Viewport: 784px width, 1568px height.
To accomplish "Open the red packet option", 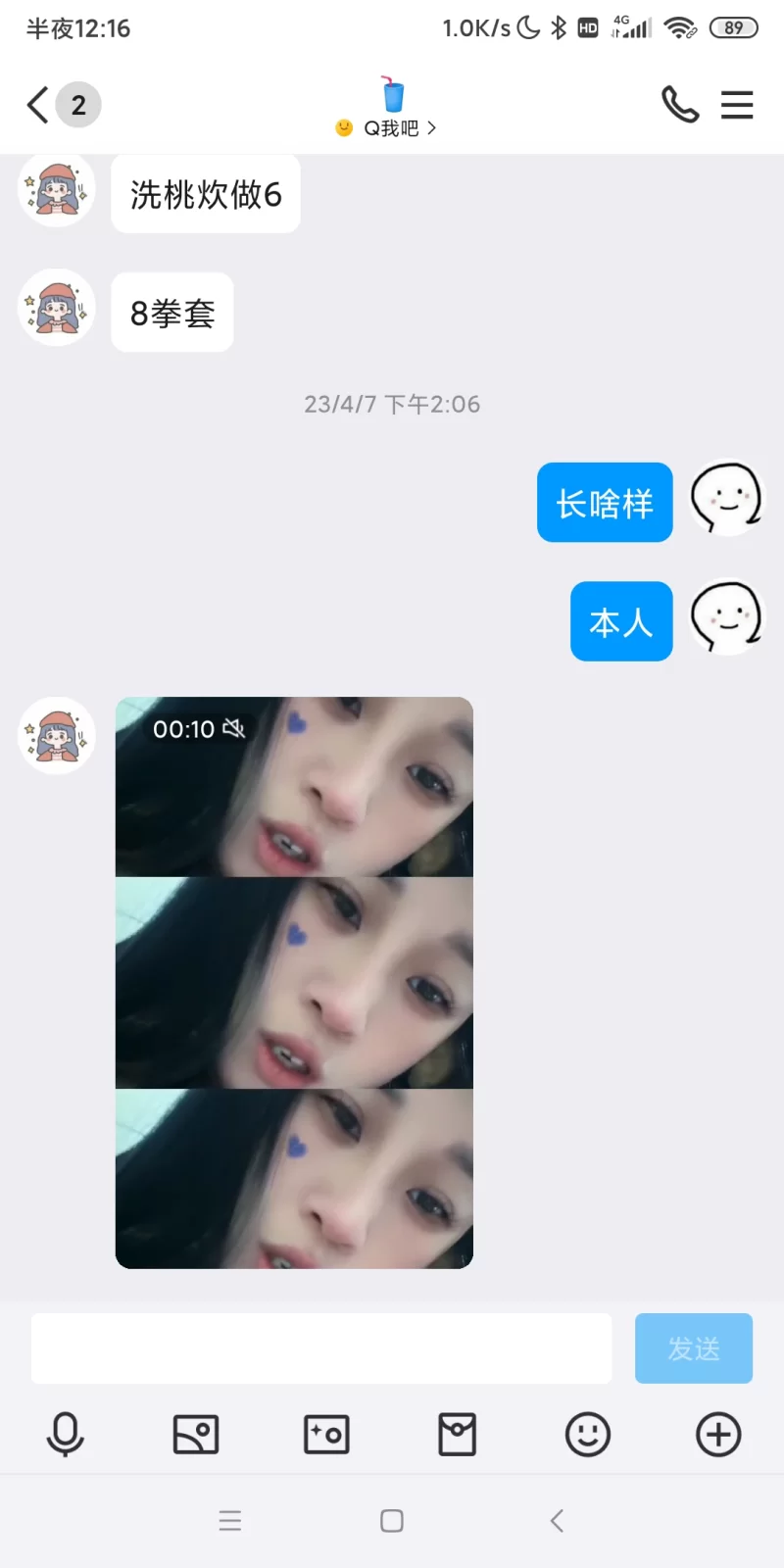I will pyautogui.click(x=457, y=1435).
